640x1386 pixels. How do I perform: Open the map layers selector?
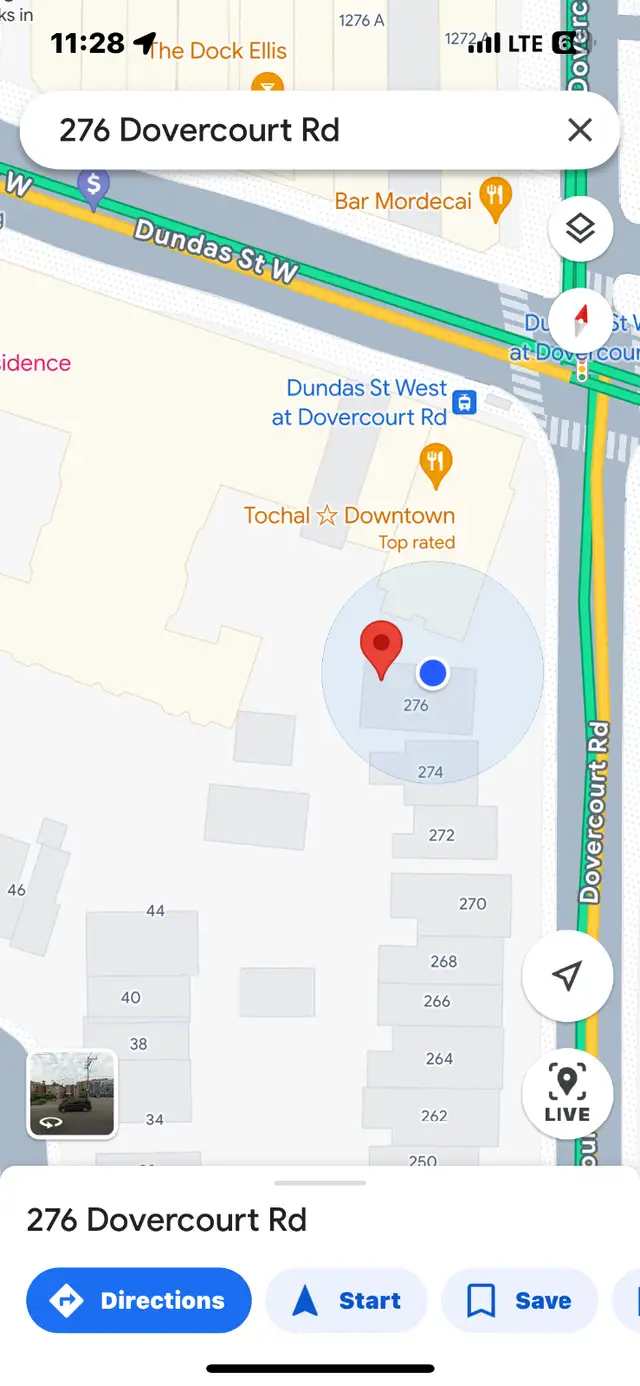[x=580, y=229]
